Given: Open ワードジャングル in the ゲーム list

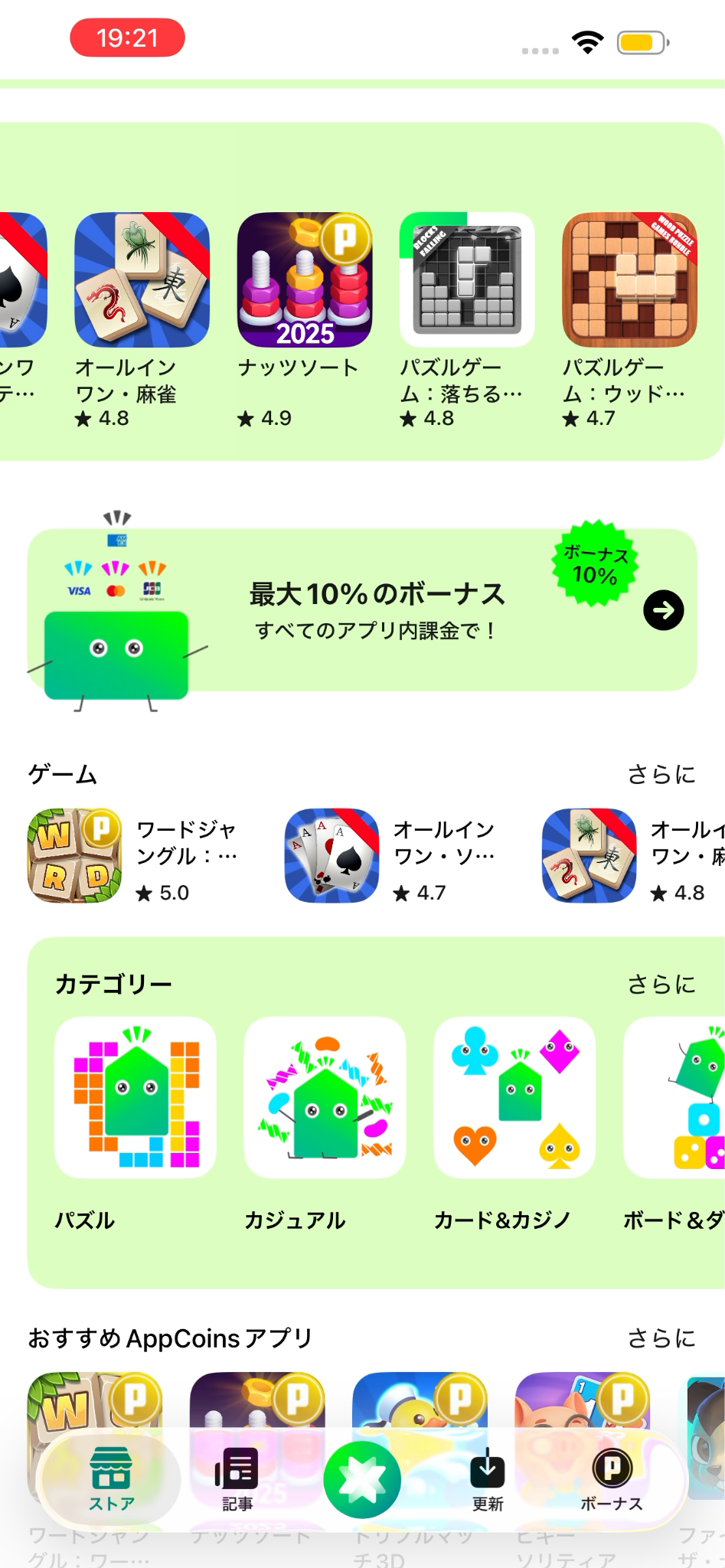Looking at the screenshot, I should (x=75, y=856).
